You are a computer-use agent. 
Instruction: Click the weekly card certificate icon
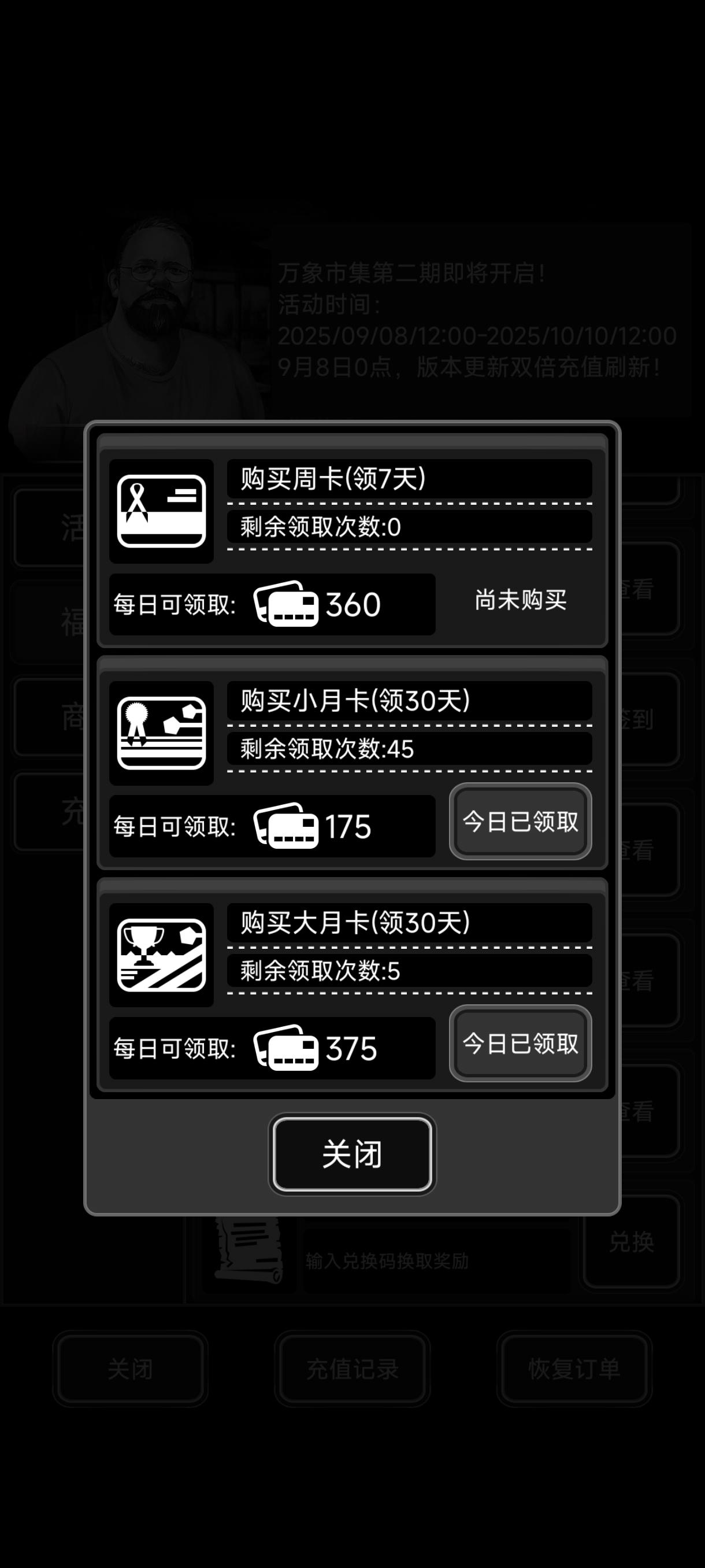[x=161, y=511]
